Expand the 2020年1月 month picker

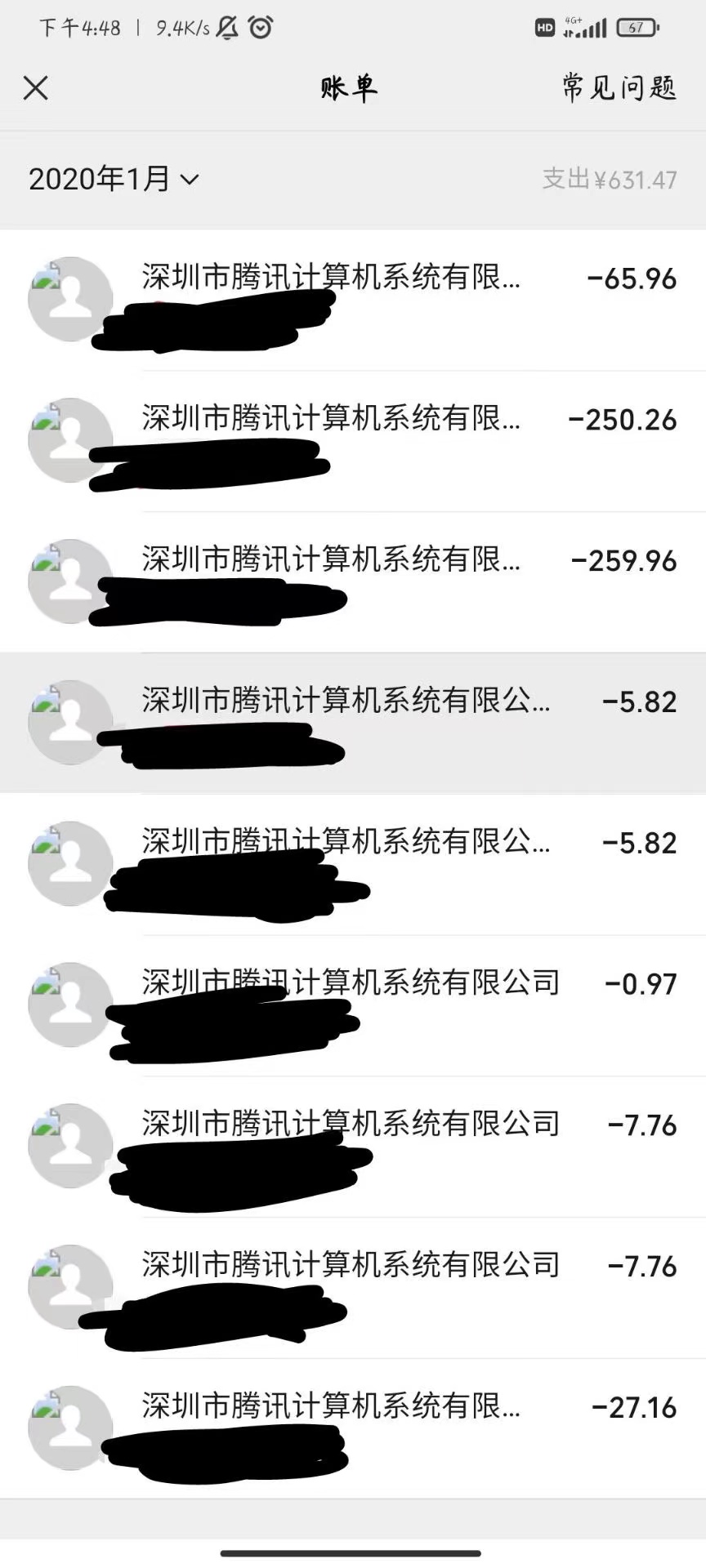click(x=114, y=179)
